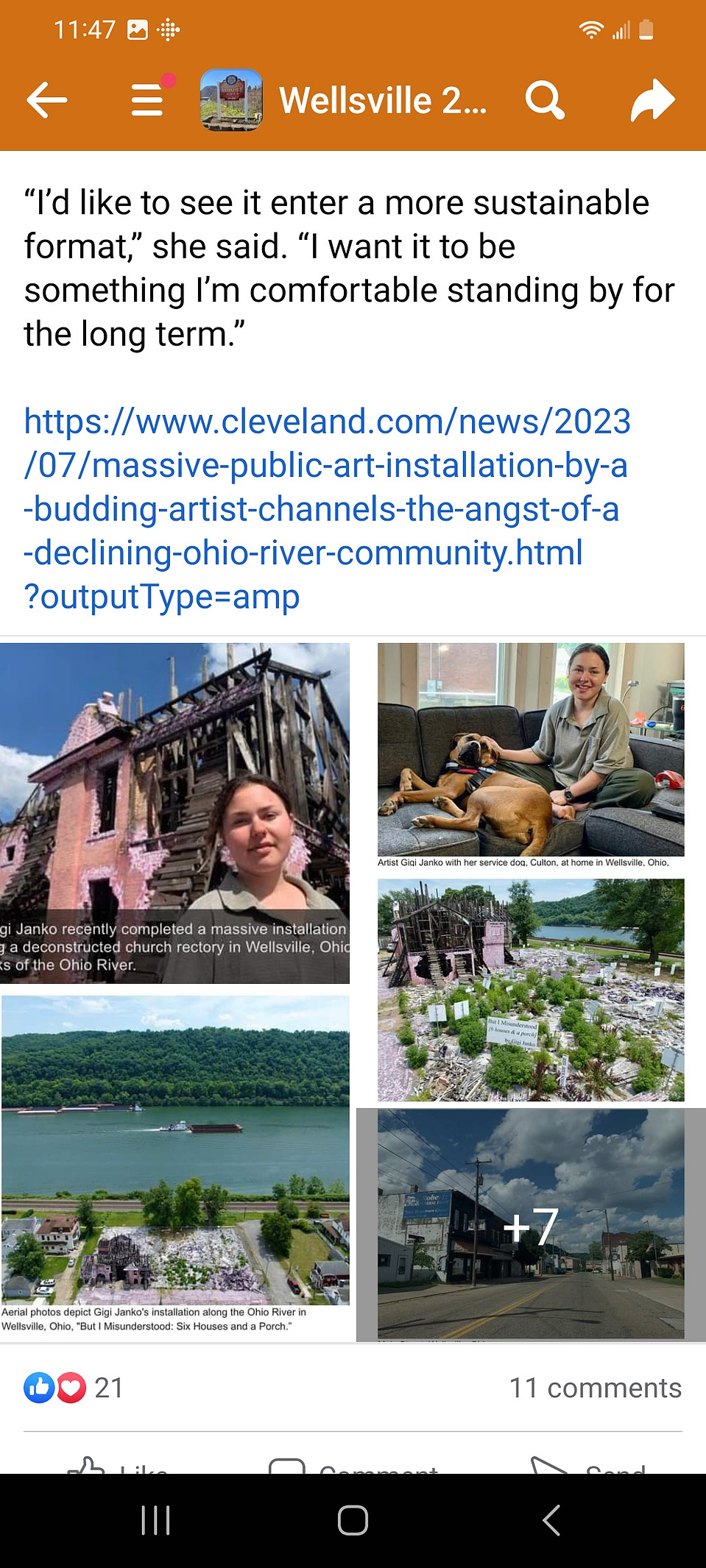This screenshot has height=1568, width=706.
Task: Go back using the top-left arrow
Action: pos(46,100)
